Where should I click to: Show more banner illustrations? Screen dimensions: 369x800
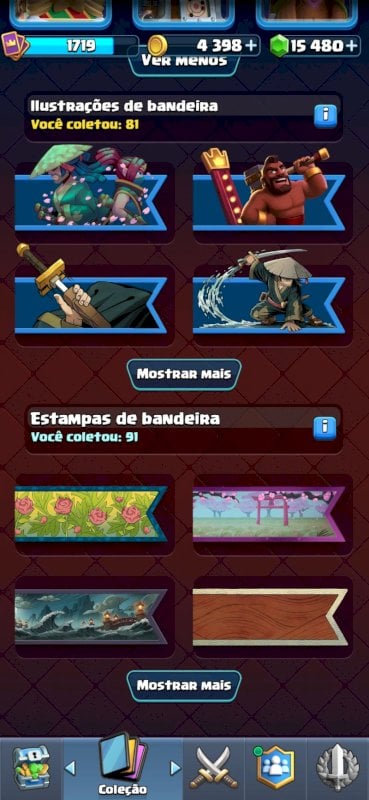point(184,373)
